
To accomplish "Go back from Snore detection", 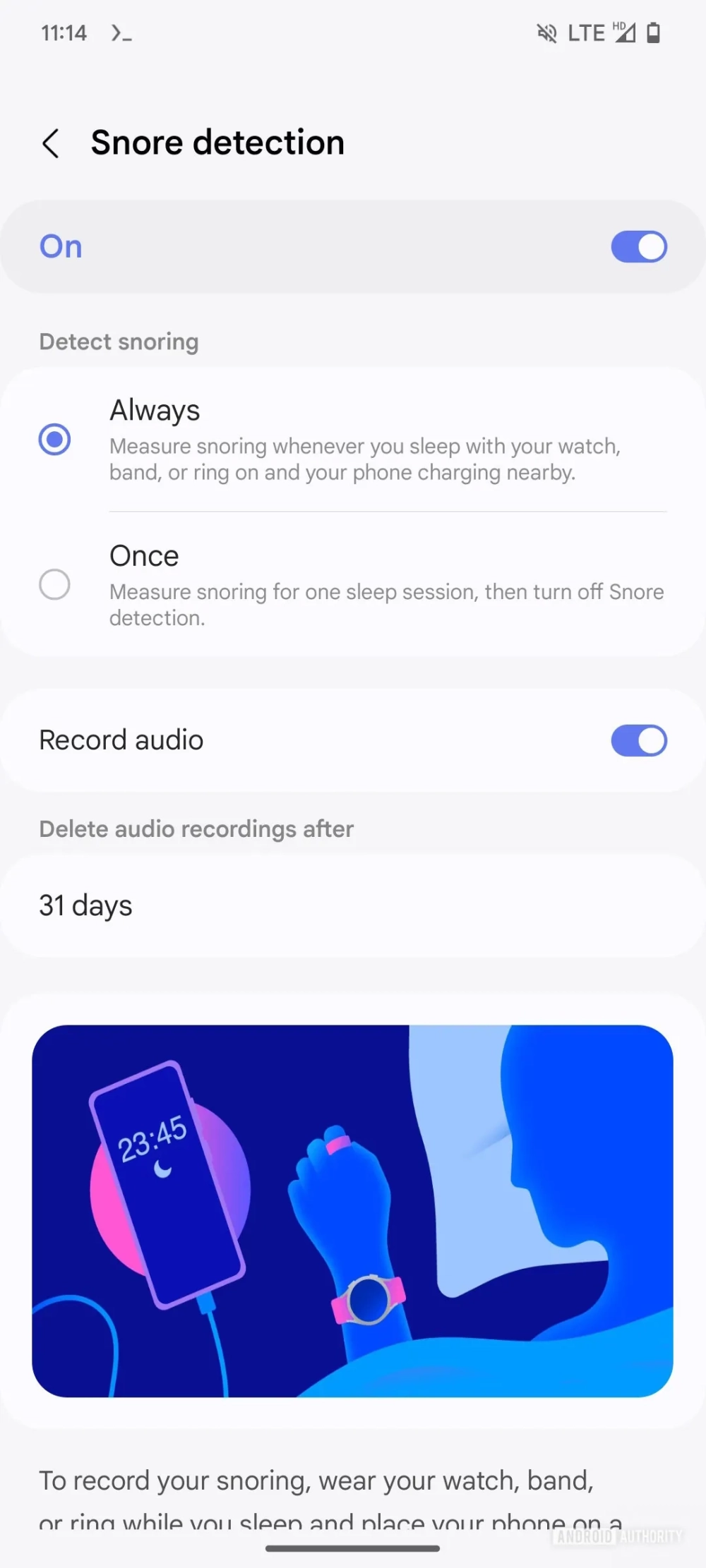I will click(x=51, y=143).
